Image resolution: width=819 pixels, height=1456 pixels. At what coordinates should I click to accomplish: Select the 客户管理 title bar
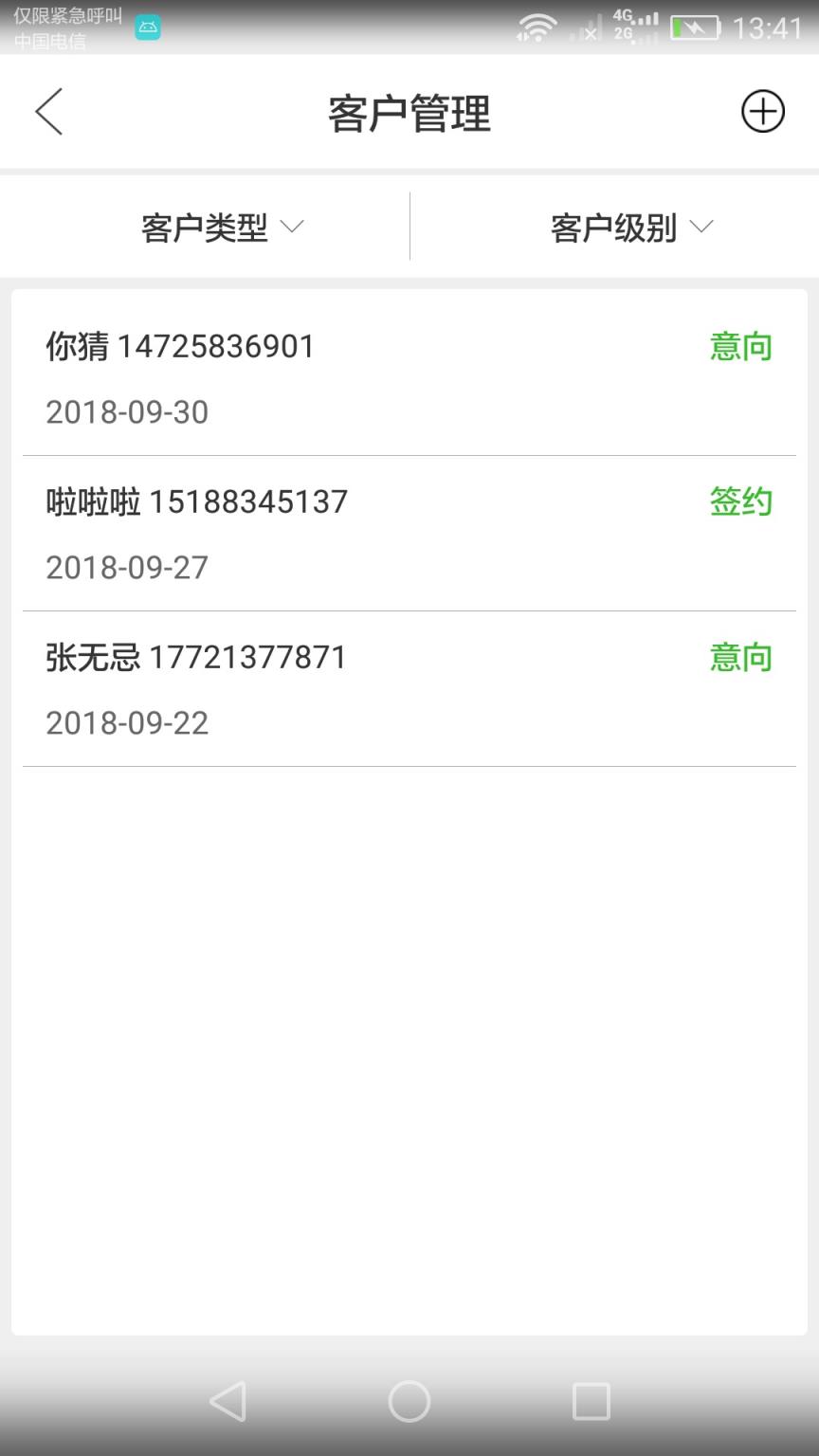pos(409,111)
